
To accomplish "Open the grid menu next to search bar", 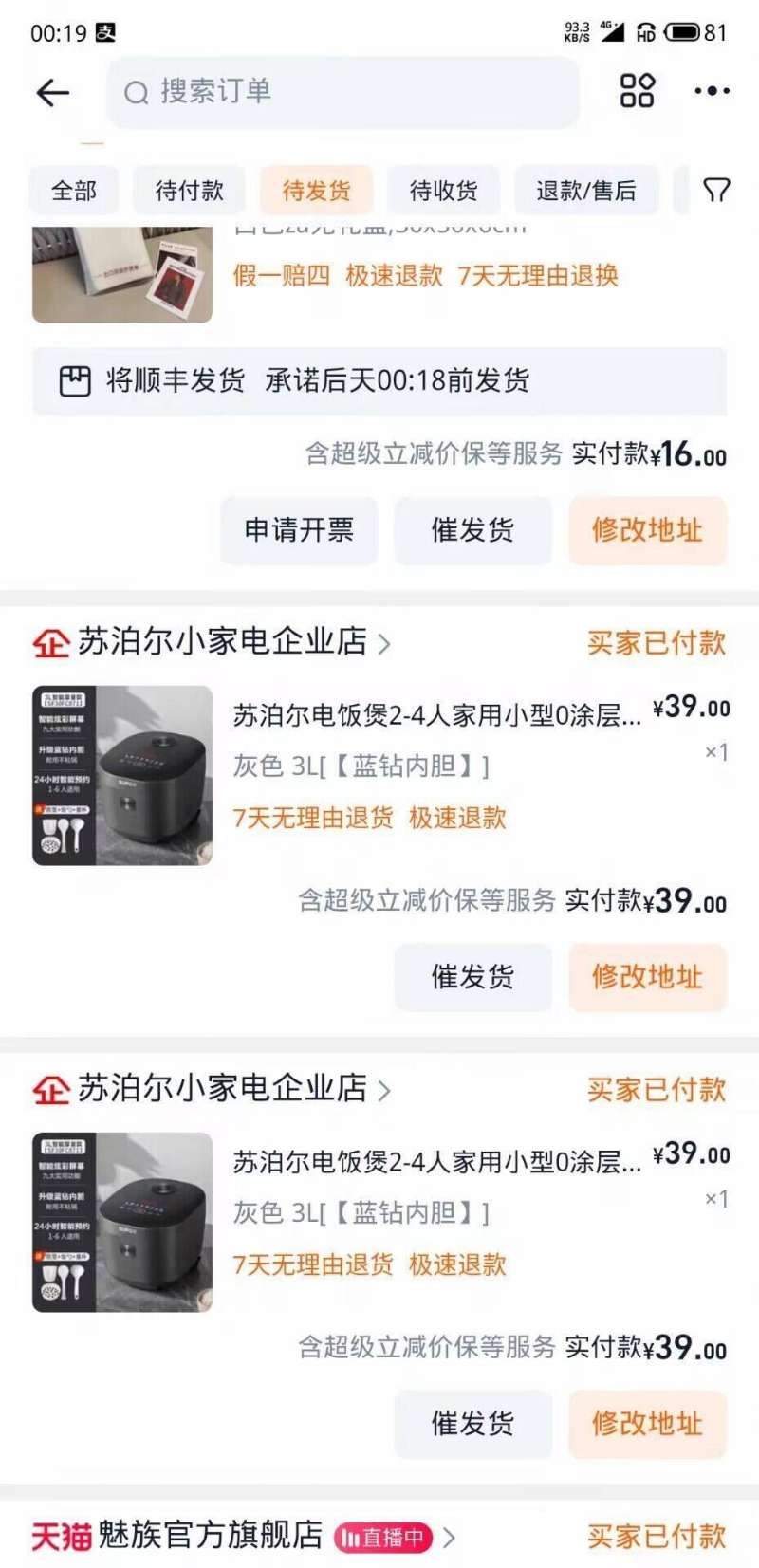I will coord(637,91).
